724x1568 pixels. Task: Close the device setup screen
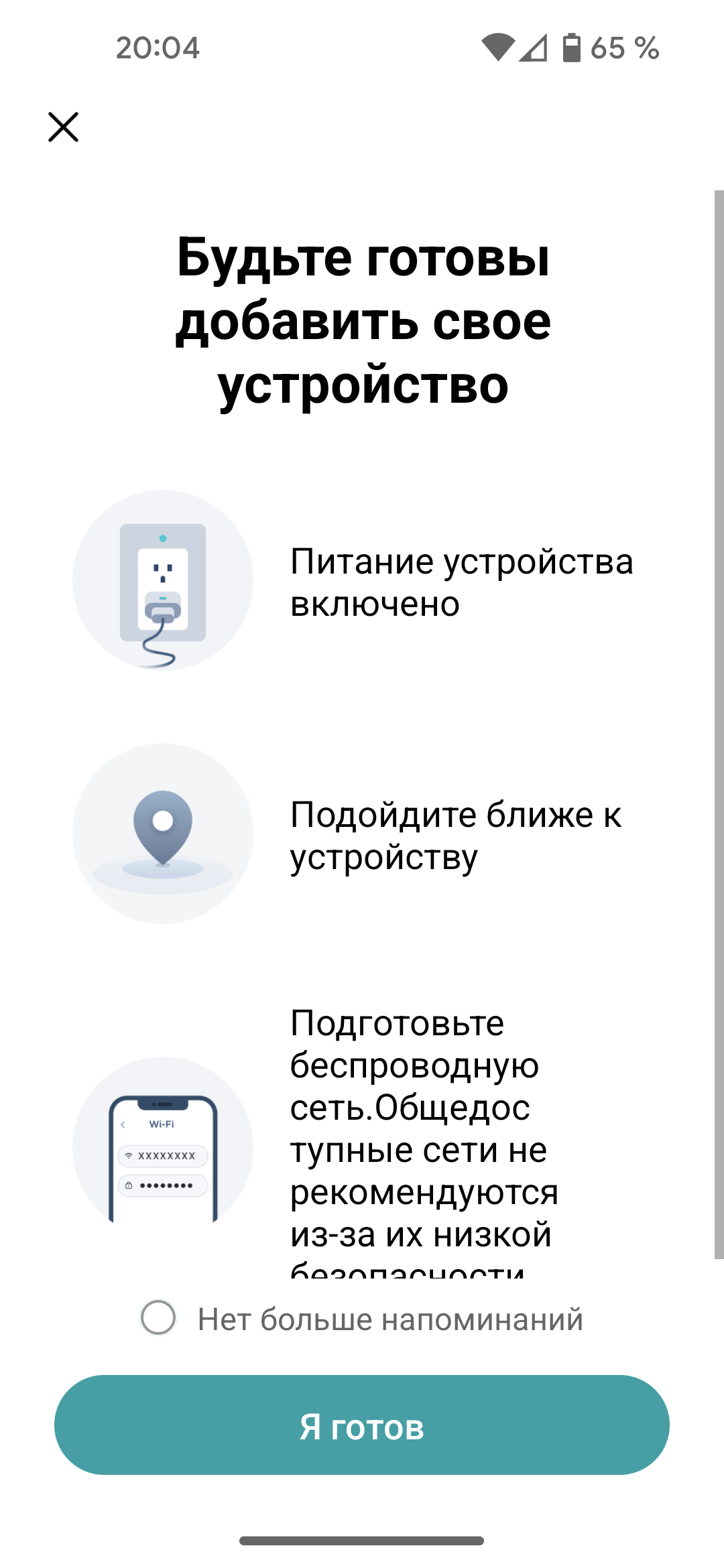[64, 127]
